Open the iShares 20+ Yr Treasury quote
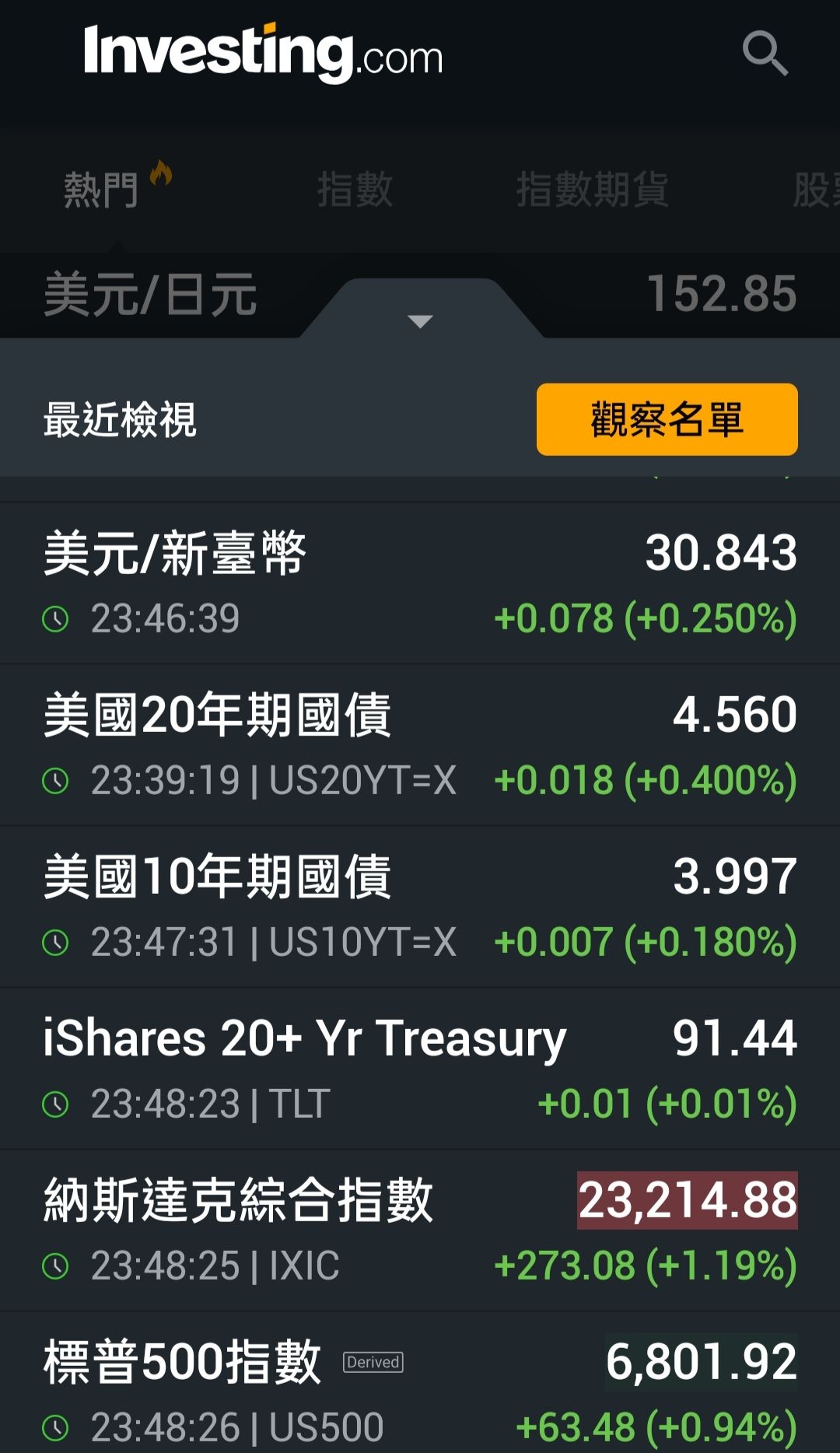The width and height of the screenshot is (840, 1453). [x=420, y=1069]
